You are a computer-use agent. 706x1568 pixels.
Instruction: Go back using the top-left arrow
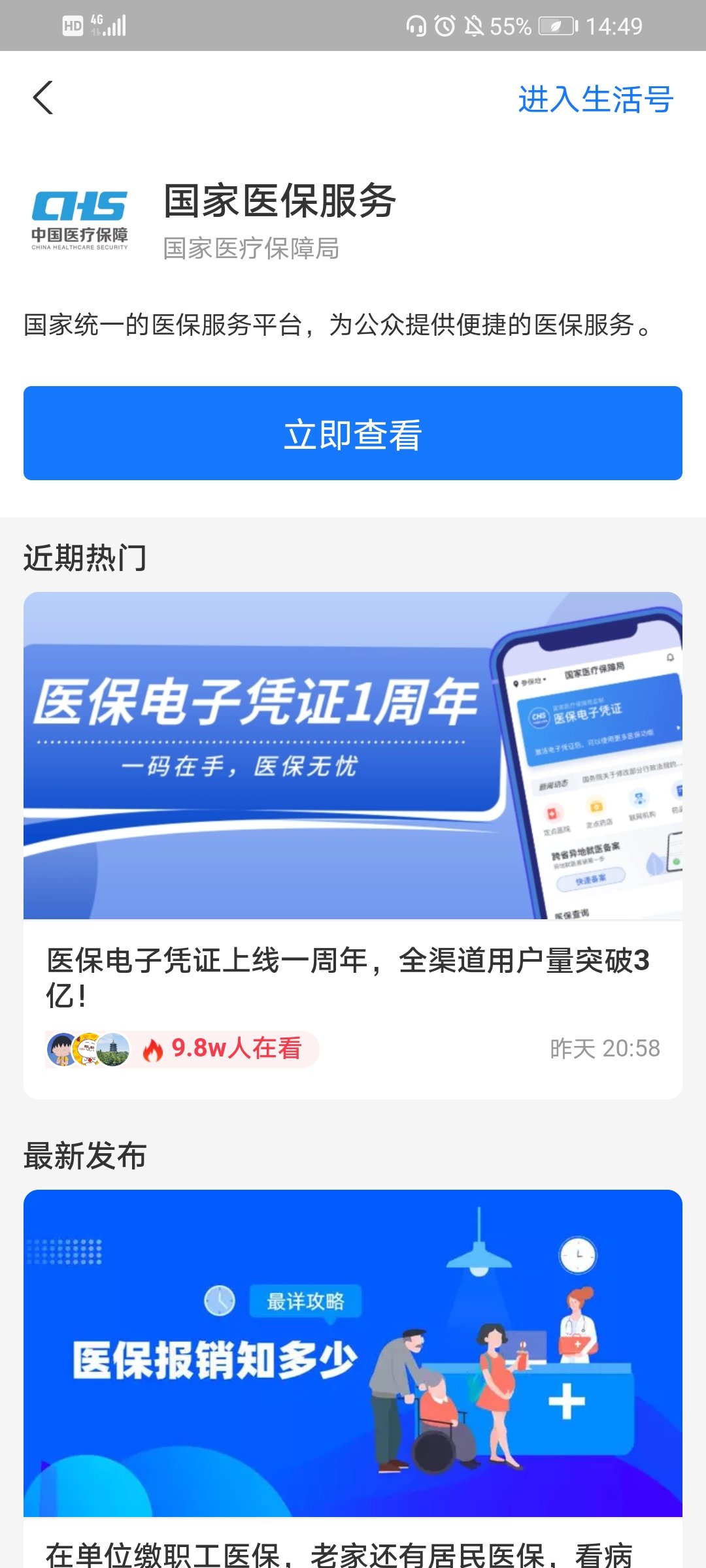point(43,98)
